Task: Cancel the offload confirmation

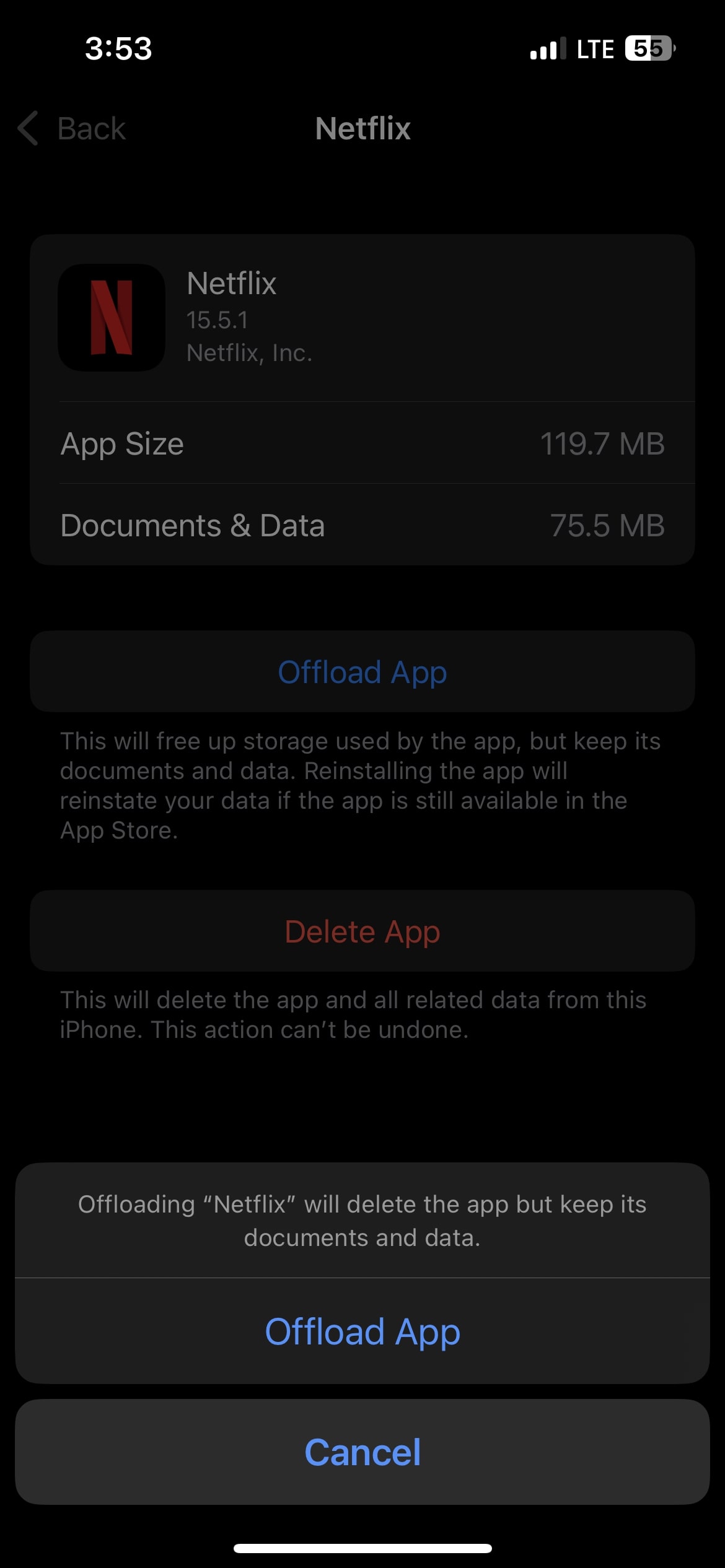Action: coord(362,1452)
